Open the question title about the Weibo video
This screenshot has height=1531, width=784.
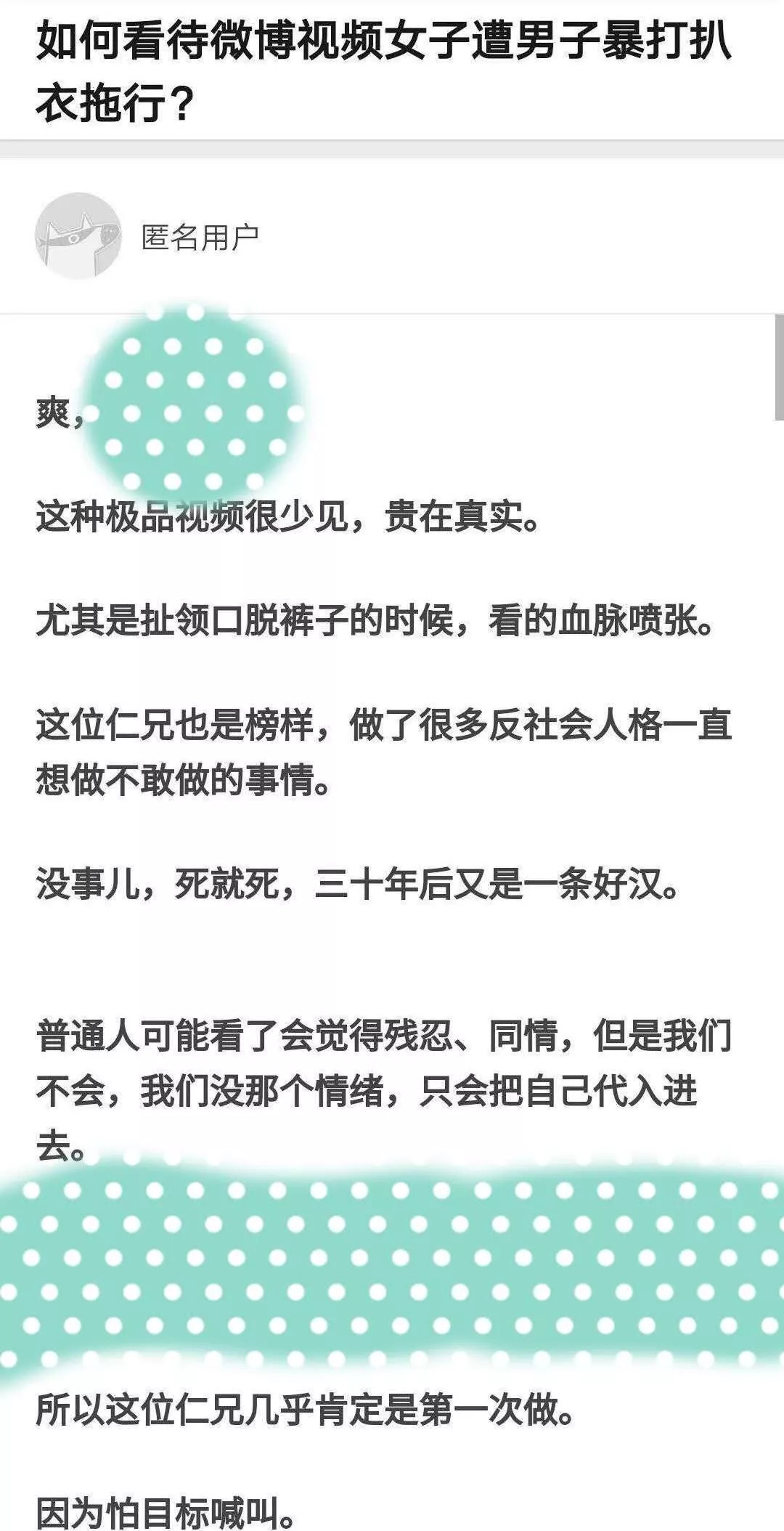383,71
